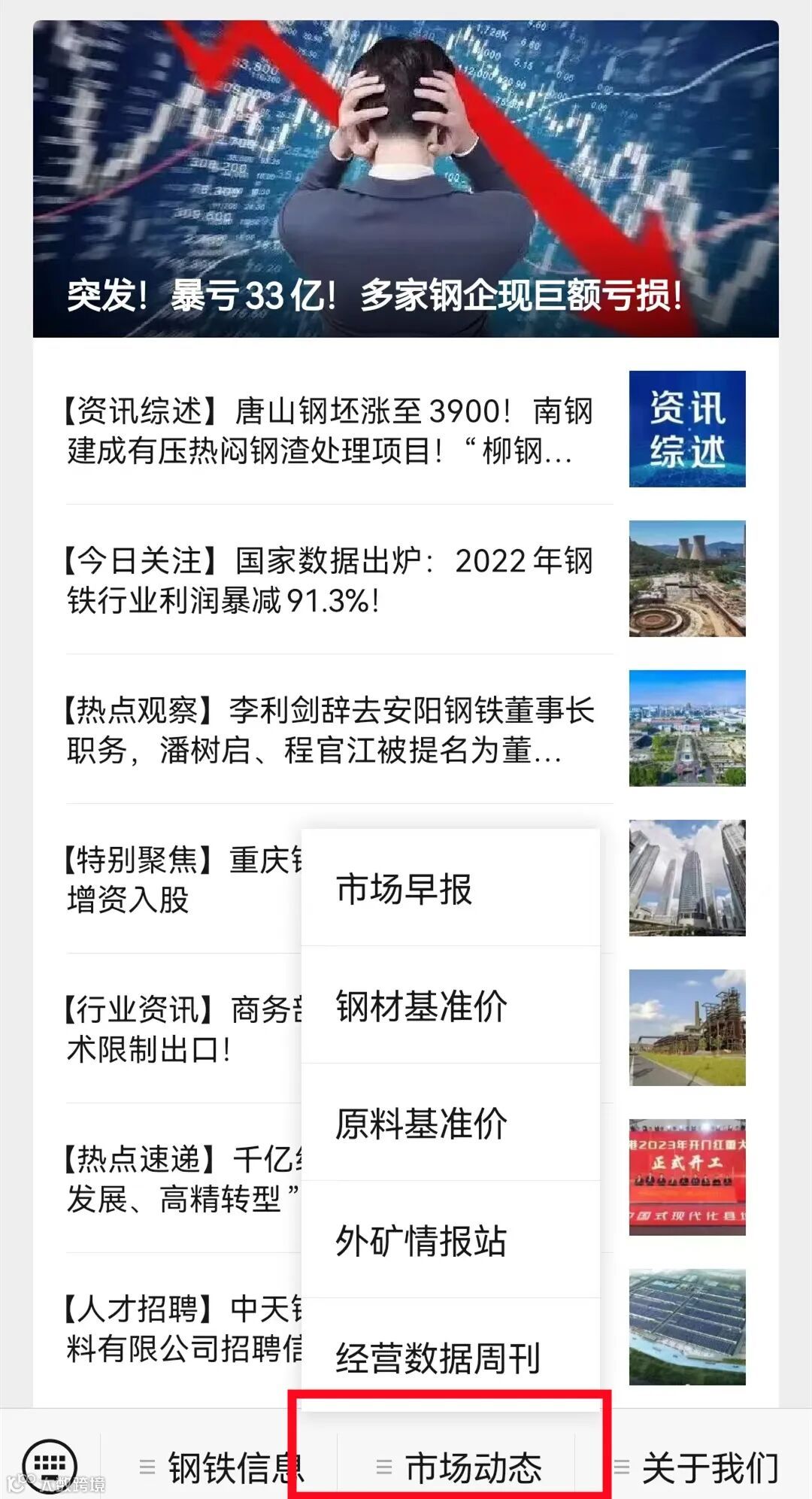
Task: Open the 钢铁信息 bottom menu
Action: pyautogui.click(x=221, y=1467)
